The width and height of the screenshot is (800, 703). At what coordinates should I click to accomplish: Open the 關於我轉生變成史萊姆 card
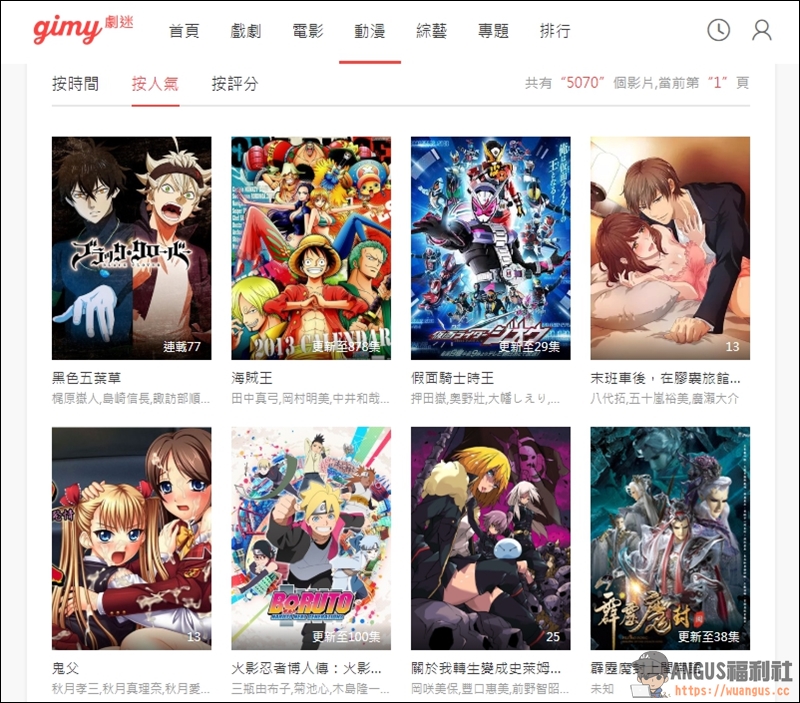click(490, 538)
